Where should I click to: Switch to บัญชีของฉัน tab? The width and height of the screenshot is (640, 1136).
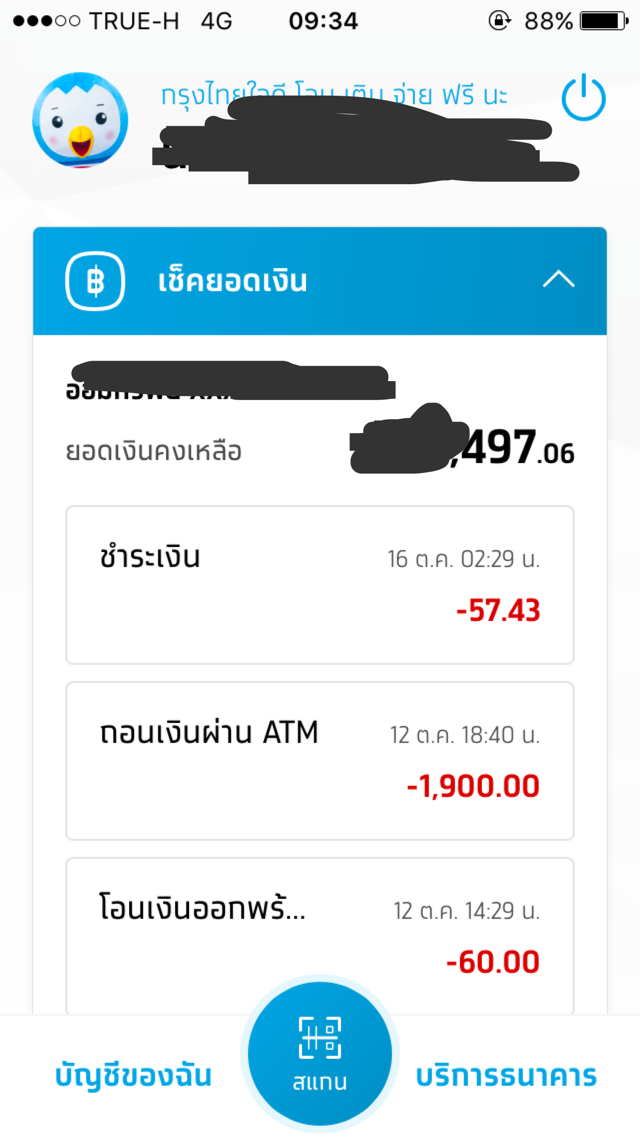tap(133, 1076)
